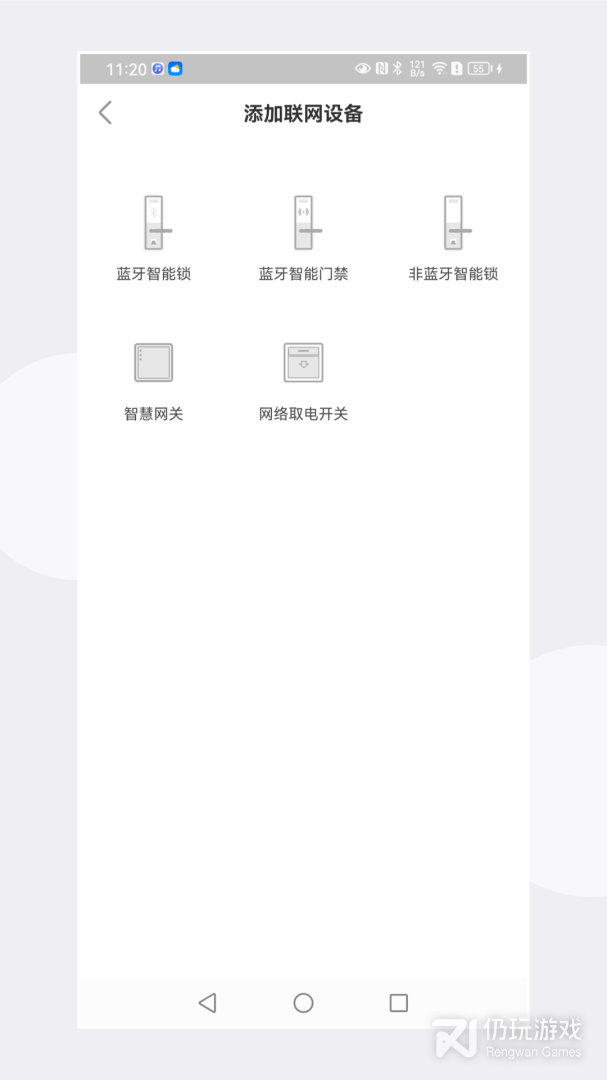This screenshot has width=607, height=1080.
Task: Open recent apps via square button
Action: [x=398, y=1002]
